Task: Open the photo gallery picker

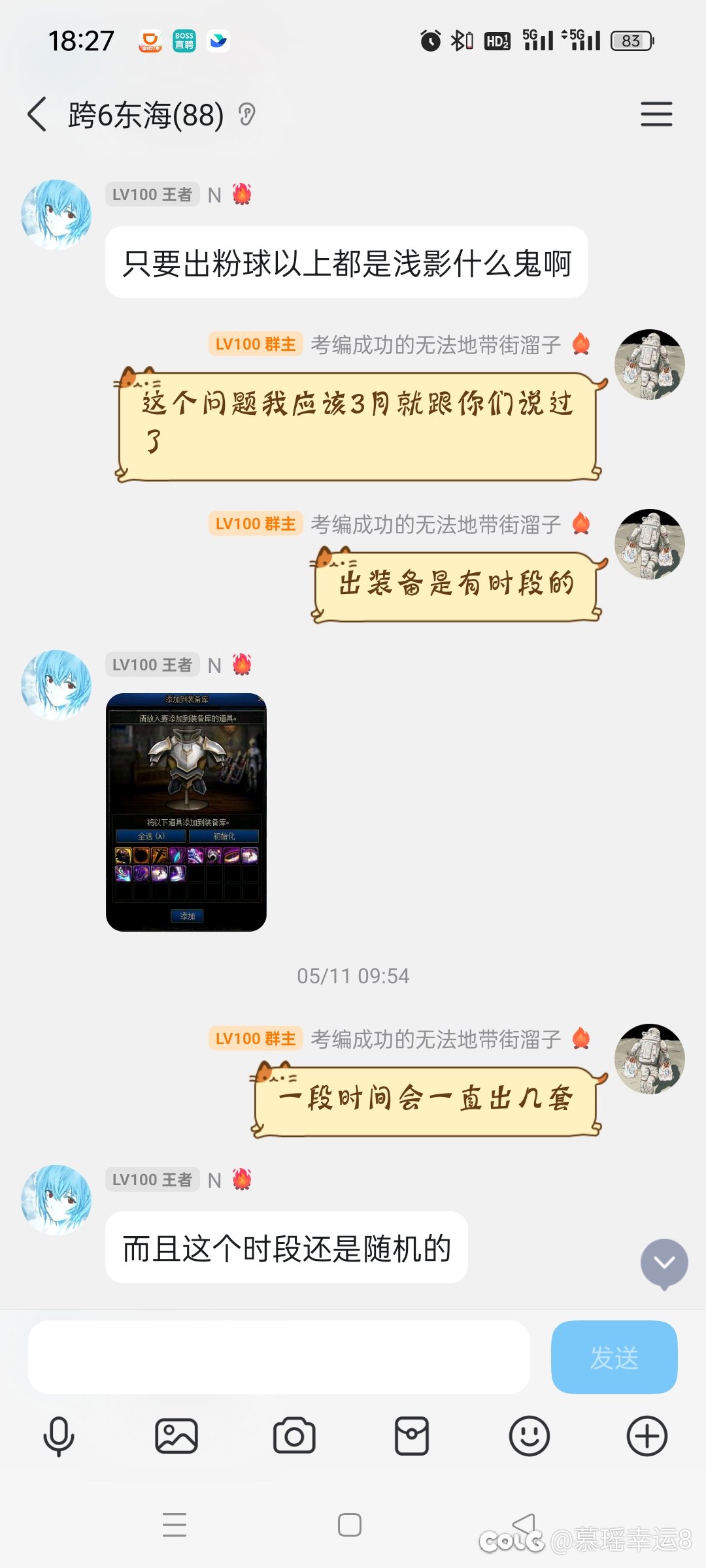Action: [176, 1437]
